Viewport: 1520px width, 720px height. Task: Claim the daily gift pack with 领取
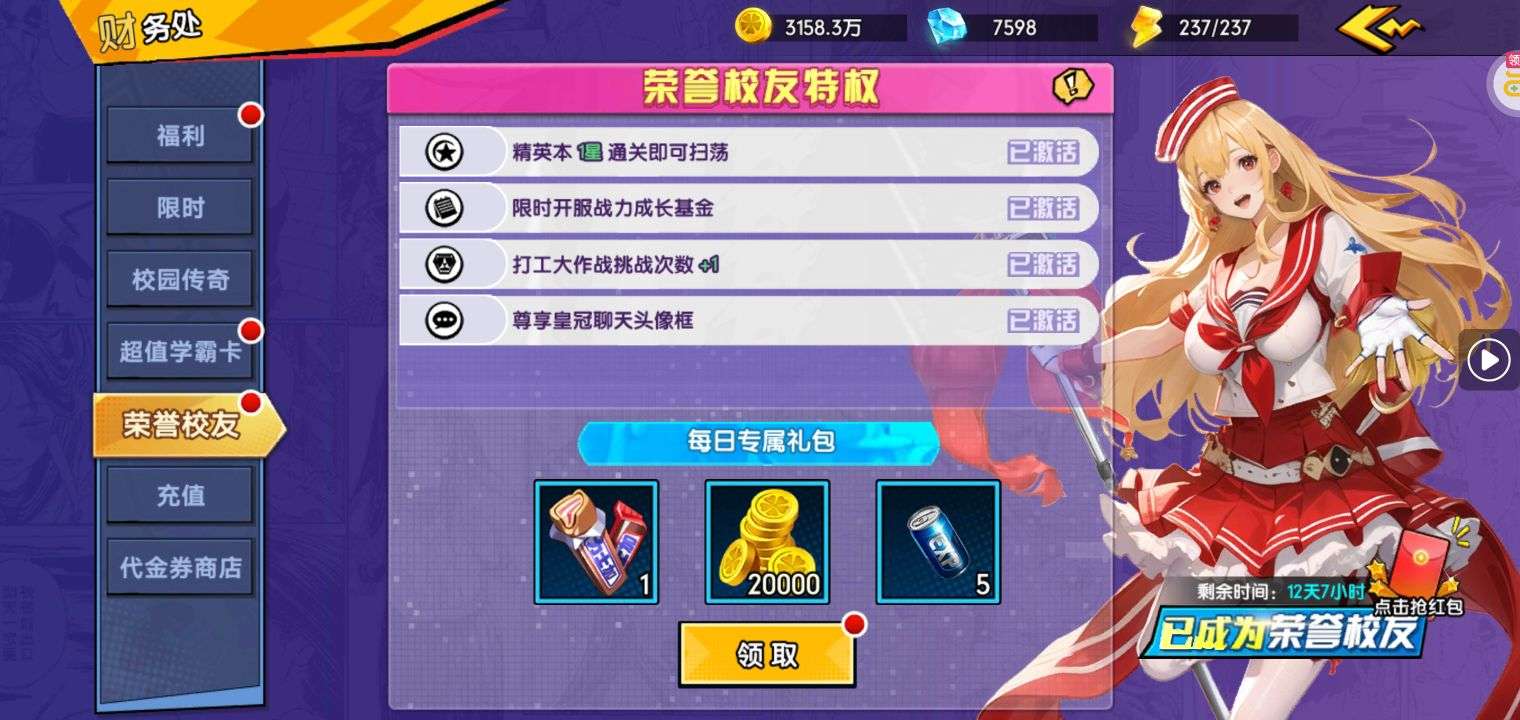pos(767,655)
